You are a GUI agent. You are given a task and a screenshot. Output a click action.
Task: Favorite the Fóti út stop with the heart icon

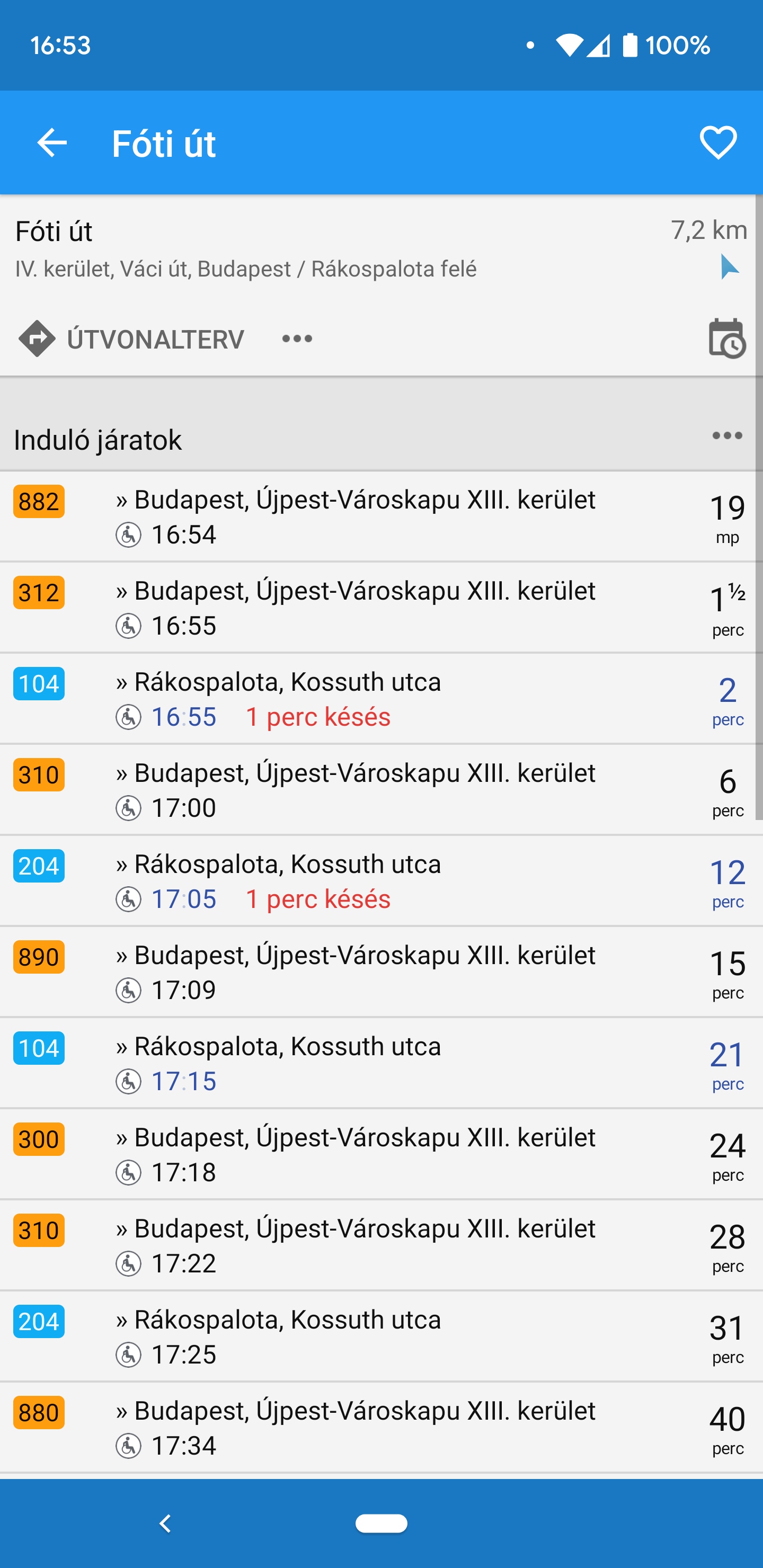point(718,144)
